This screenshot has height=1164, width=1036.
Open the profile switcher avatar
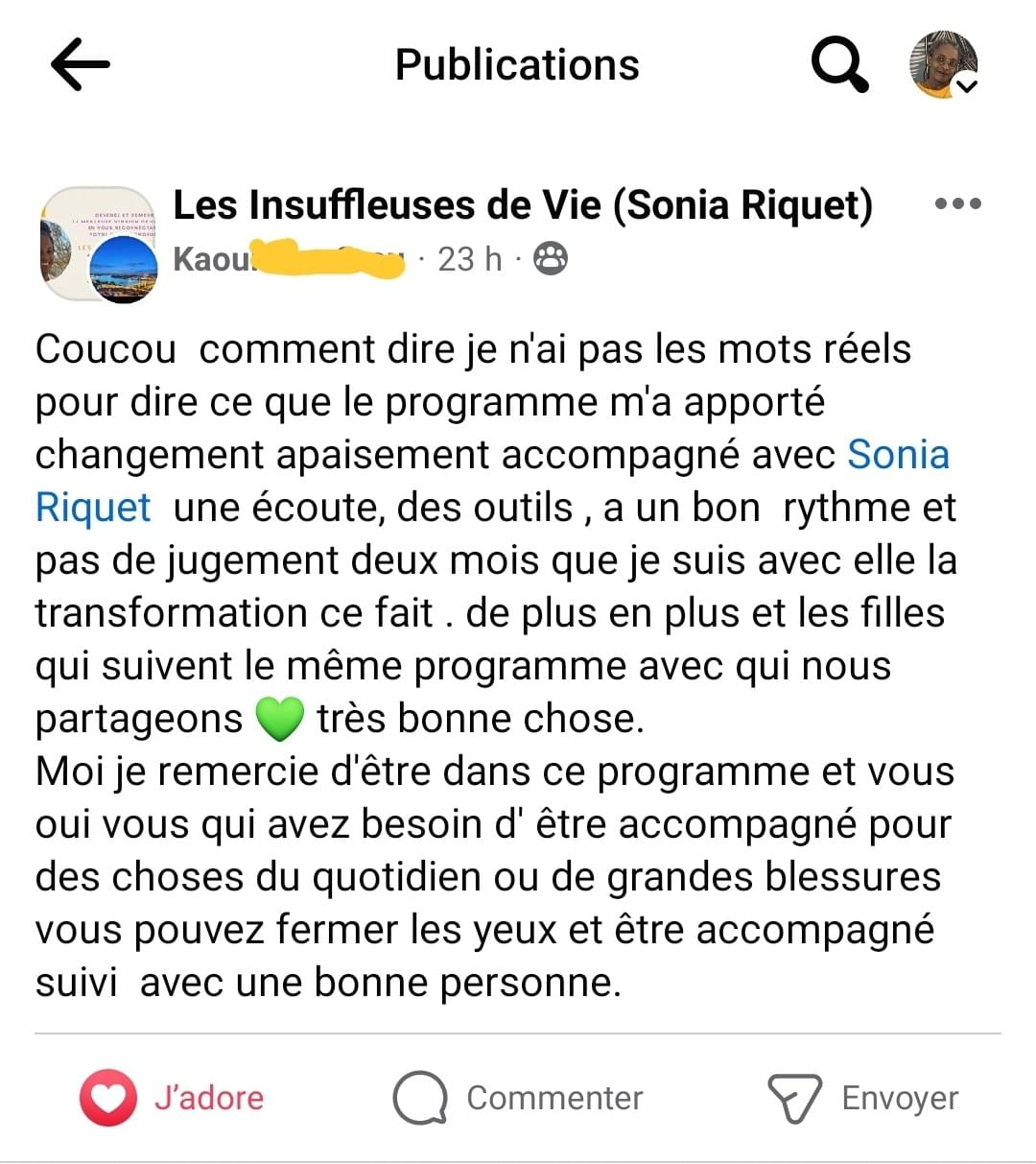pos(943,65)
